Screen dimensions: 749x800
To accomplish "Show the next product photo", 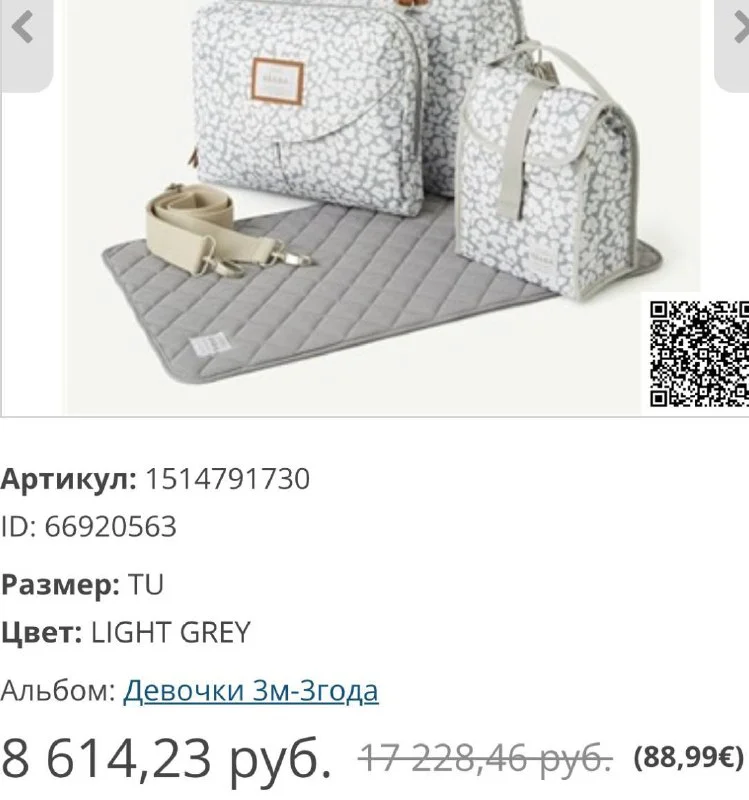I will coord(736,32).
